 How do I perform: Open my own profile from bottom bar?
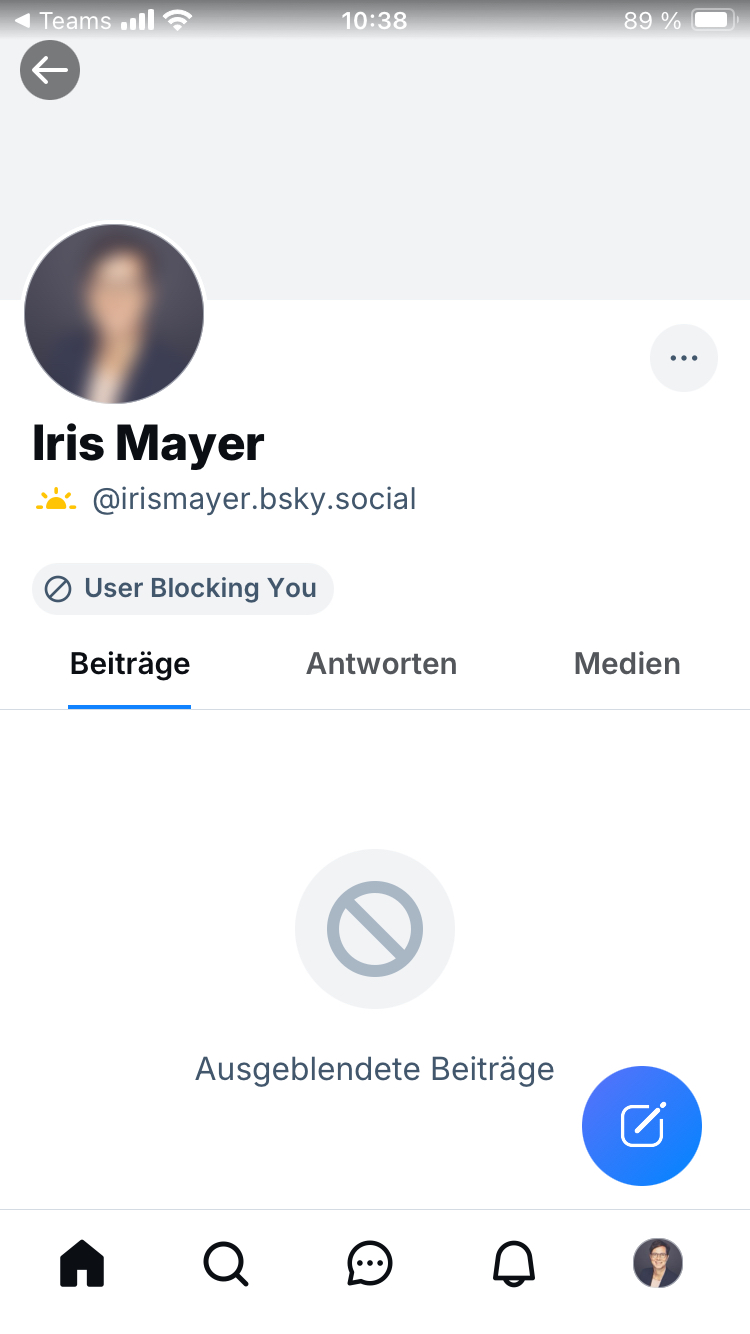[658, 1263]
